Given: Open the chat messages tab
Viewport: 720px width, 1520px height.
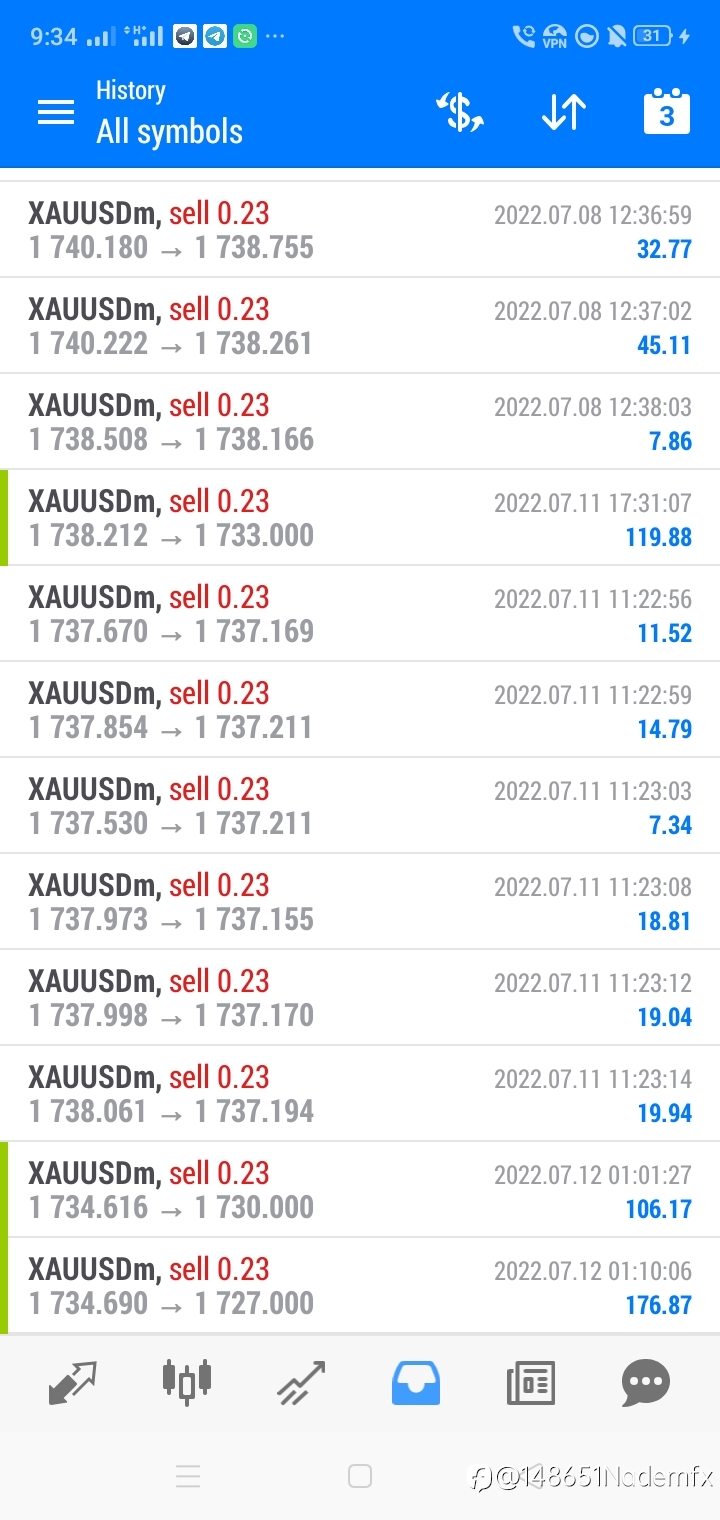Looking at the screenshot, I should (645, 1384).
